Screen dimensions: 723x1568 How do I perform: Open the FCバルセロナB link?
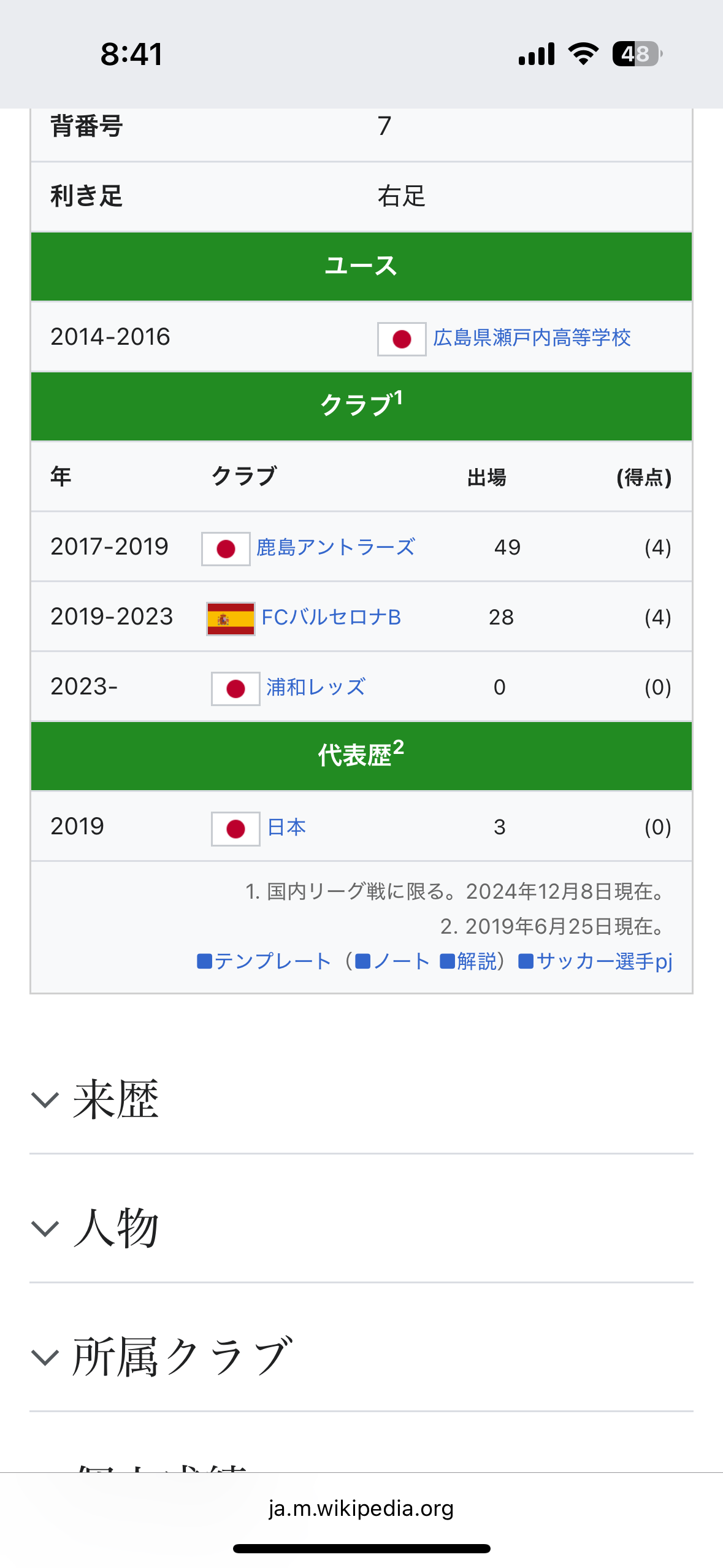[331, 617]
